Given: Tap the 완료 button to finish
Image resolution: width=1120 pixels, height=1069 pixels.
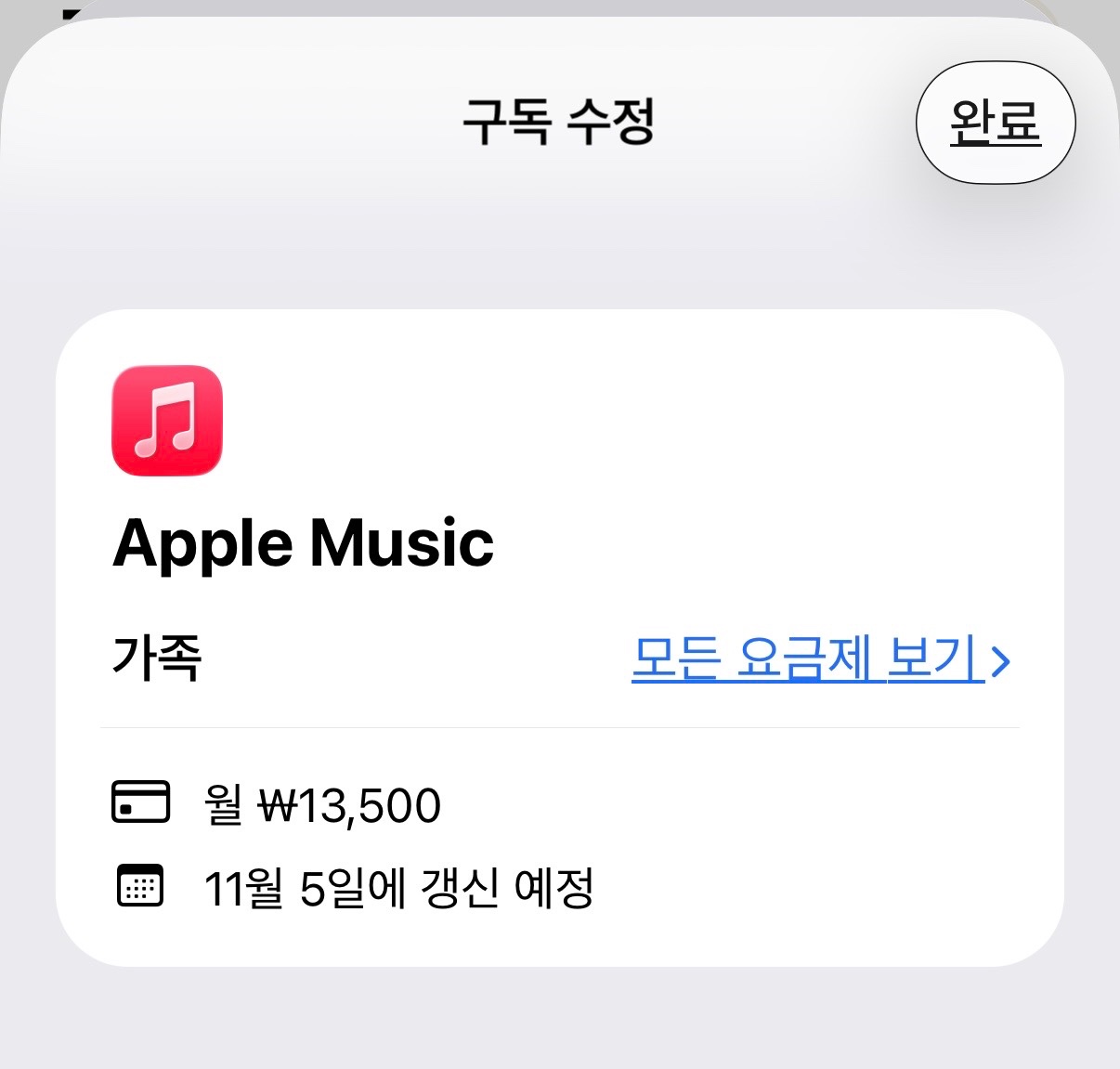Looking at the screenshot, I should click(x=995, y=123).
